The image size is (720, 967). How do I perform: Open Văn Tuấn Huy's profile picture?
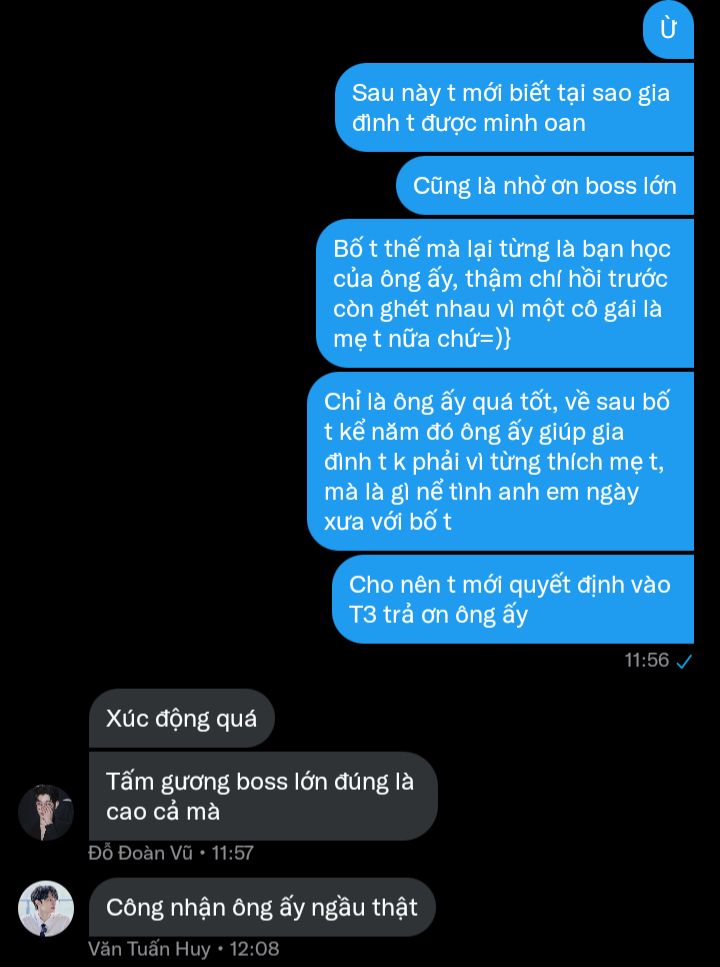[46, 908]
